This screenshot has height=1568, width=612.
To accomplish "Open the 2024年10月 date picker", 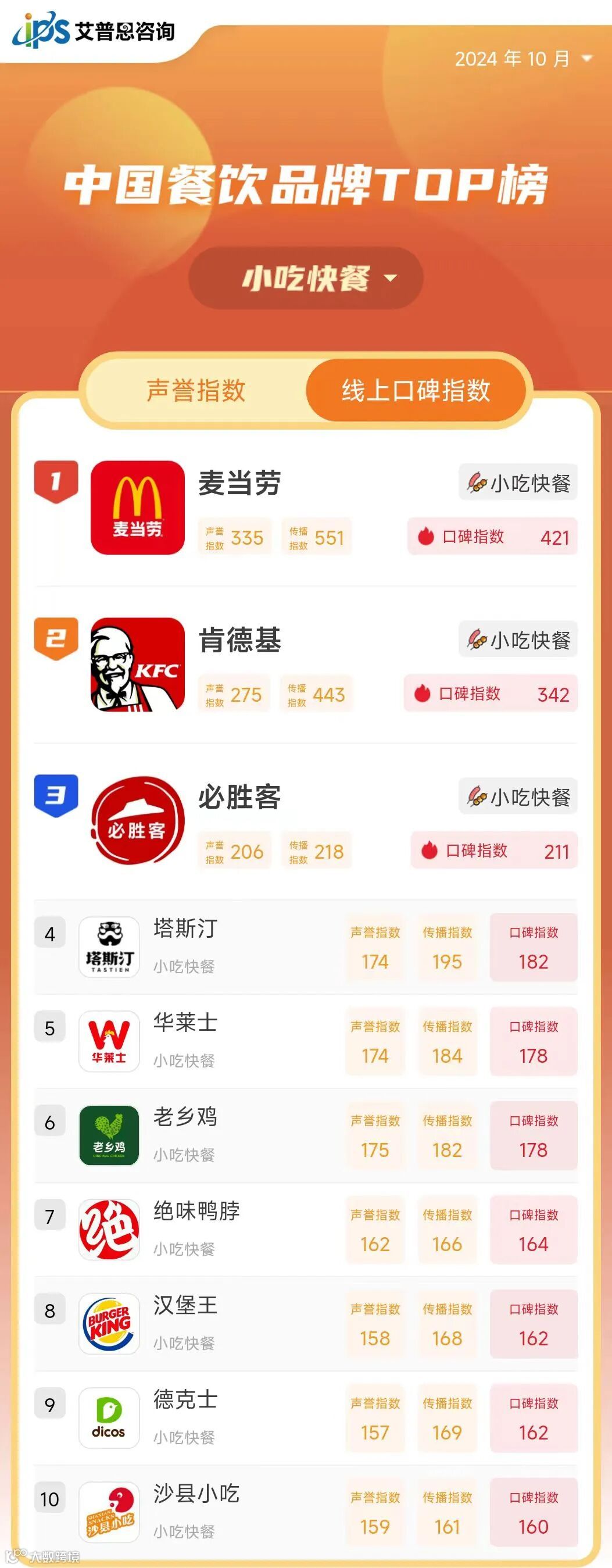I will [x=522, y=59].
